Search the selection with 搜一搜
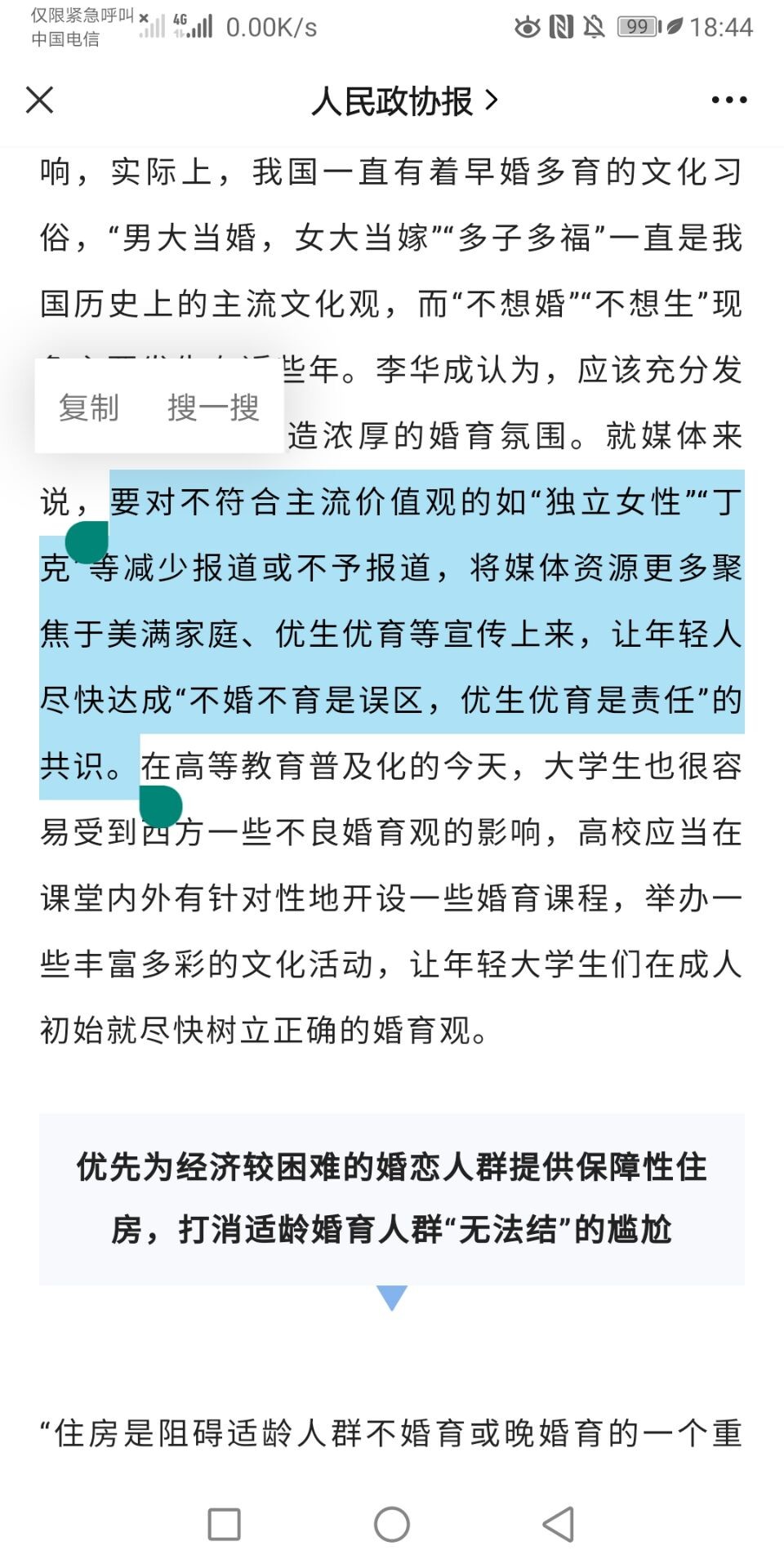 point(213,407)
